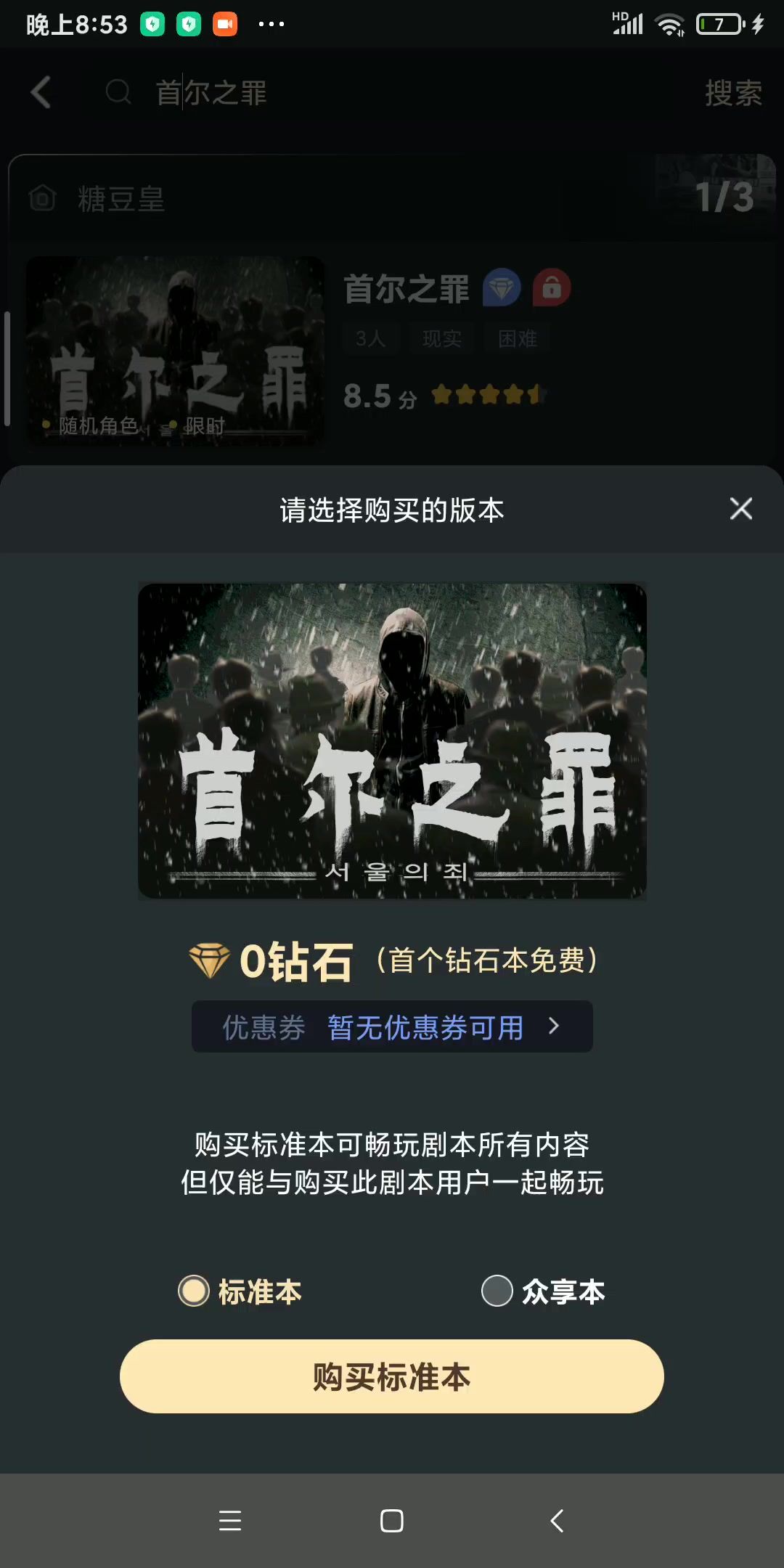Viewport: 784px width, 1568px height.
Task: Tap the 购买标准本 button
Action: tap(392, 1376)
